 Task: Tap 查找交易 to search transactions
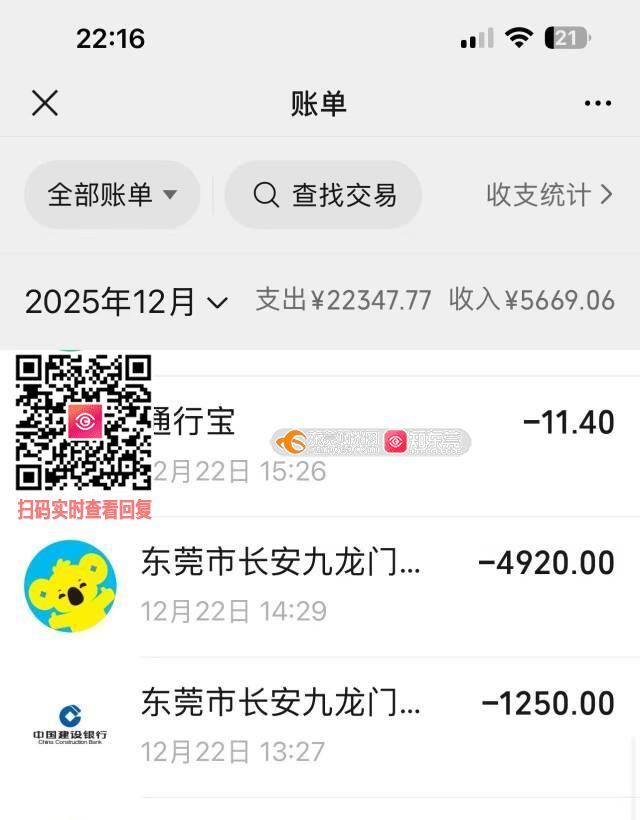click(x=323, y=194)
